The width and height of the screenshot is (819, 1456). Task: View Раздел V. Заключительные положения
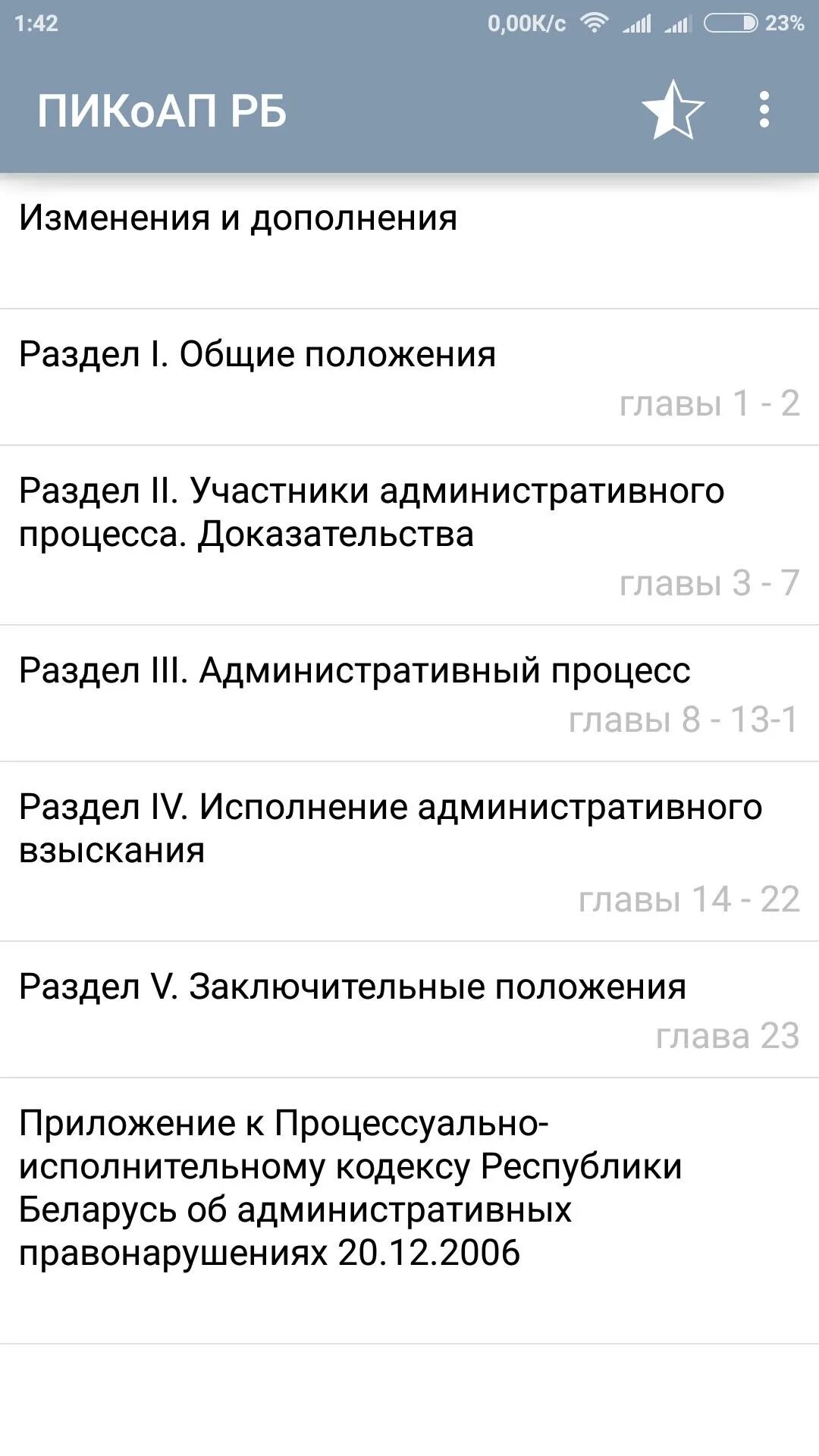[409, 1010]
